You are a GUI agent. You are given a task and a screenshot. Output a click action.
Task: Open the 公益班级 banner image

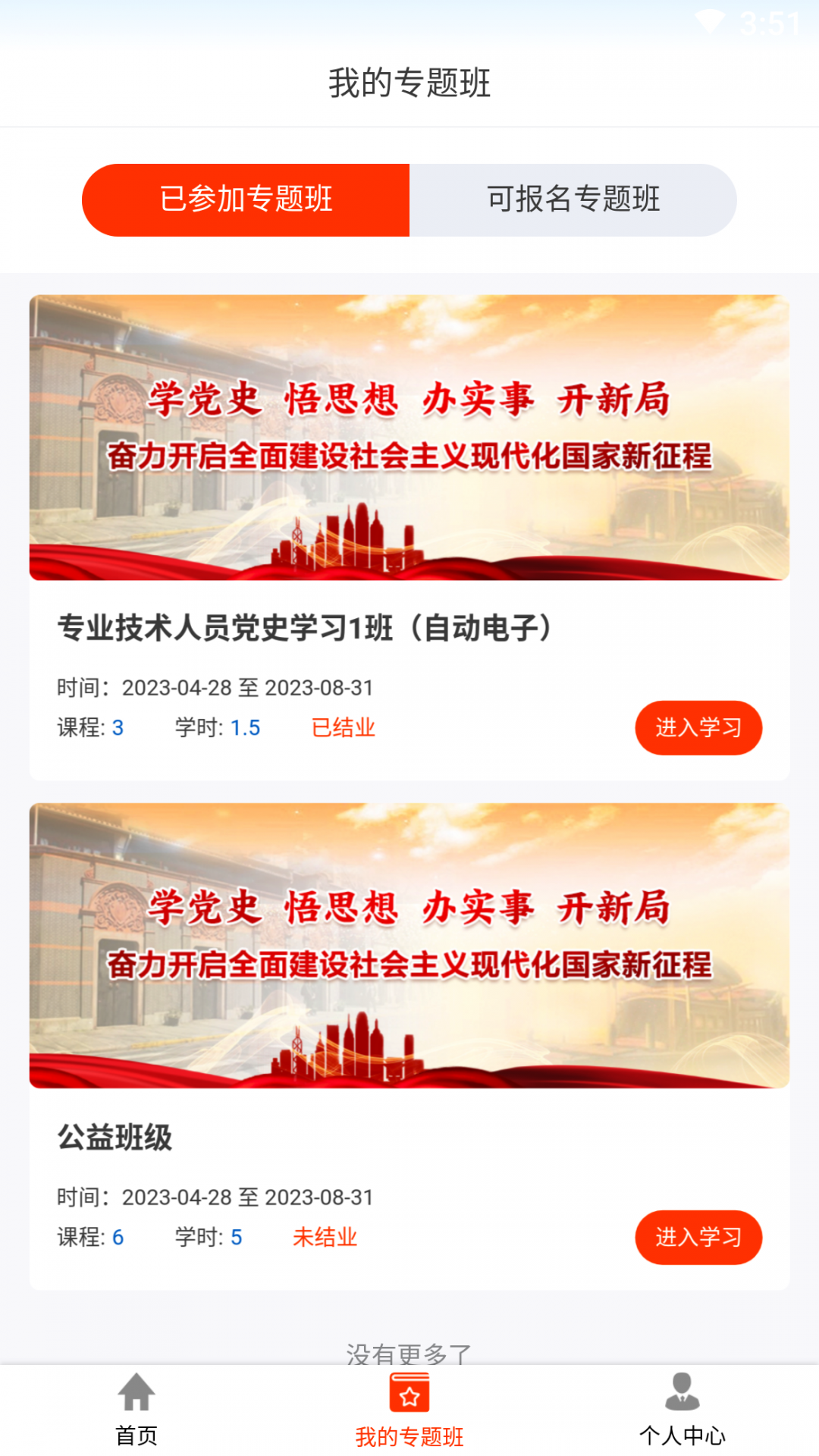point(409,948)
